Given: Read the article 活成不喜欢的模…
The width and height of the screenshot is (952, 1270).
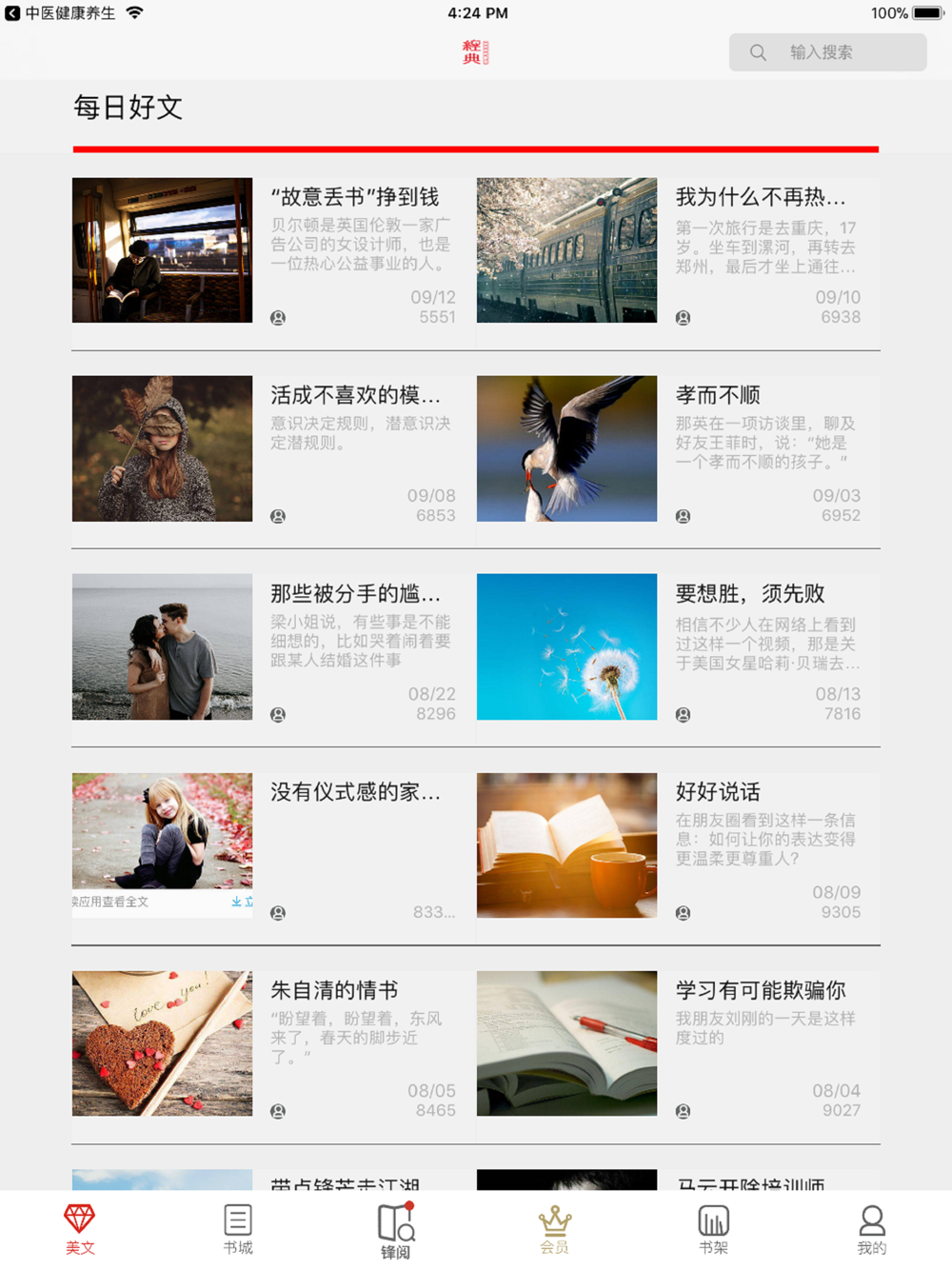Looking at the screenshot, I should [x=355, y=395].
